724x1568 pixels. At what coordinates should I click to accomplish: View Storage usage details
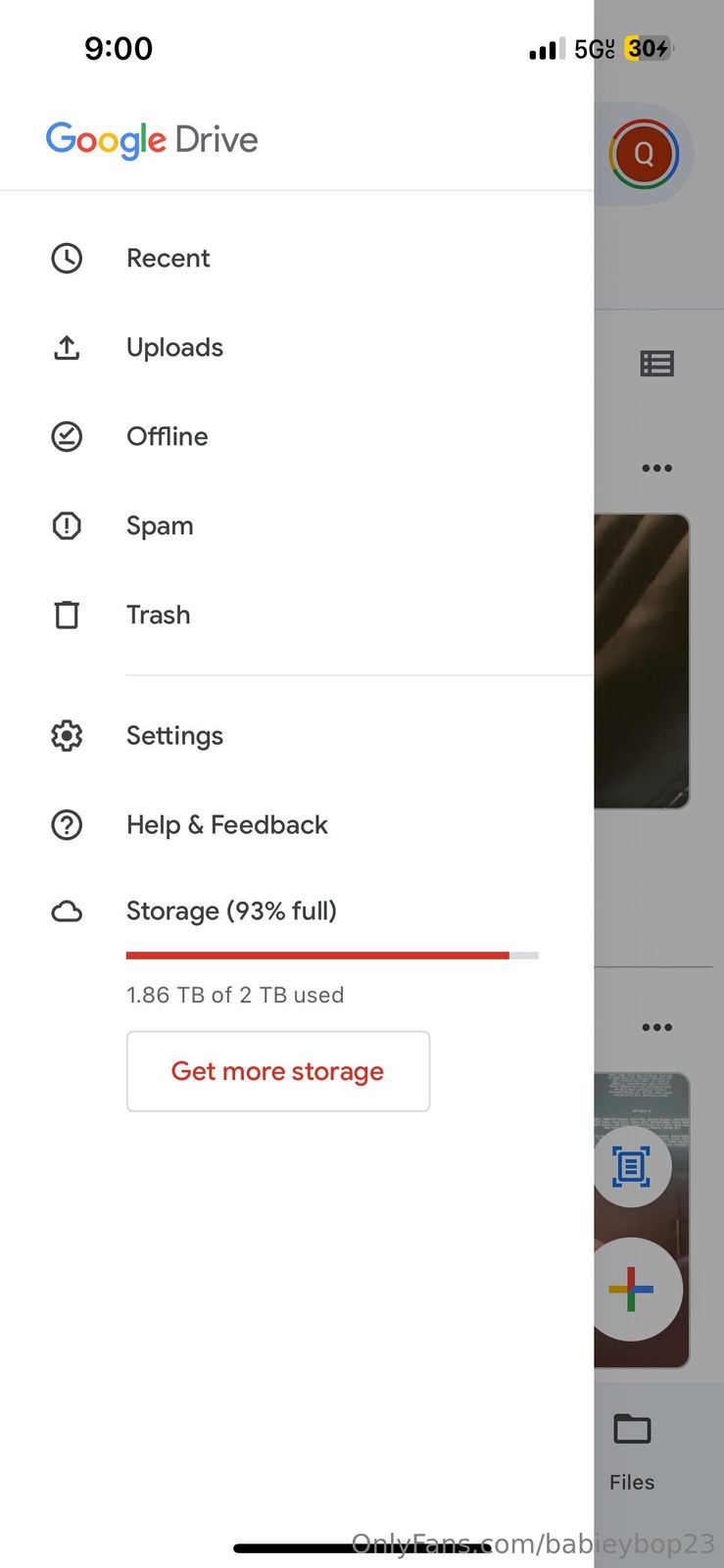[x=231, y=911]
